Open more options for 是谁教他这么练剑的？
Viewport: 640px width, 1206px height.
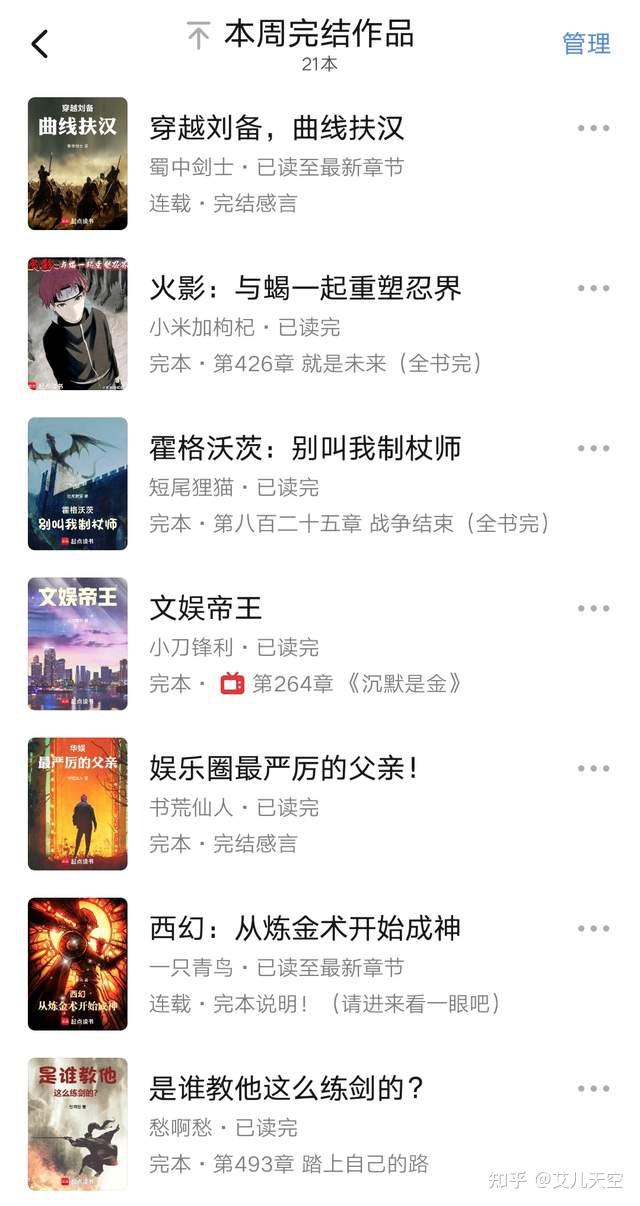(x=593, y=1088)
